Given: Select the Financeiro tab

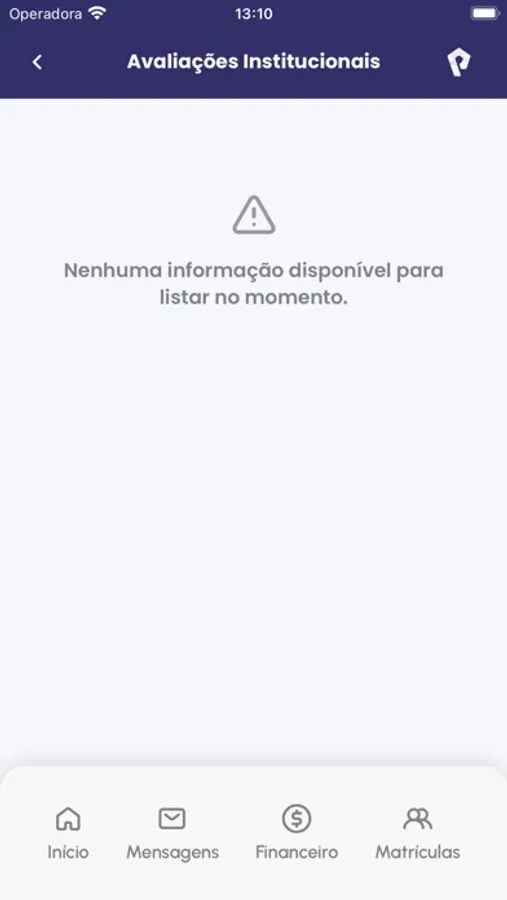Looking at the screenshot, I should 296,833.
